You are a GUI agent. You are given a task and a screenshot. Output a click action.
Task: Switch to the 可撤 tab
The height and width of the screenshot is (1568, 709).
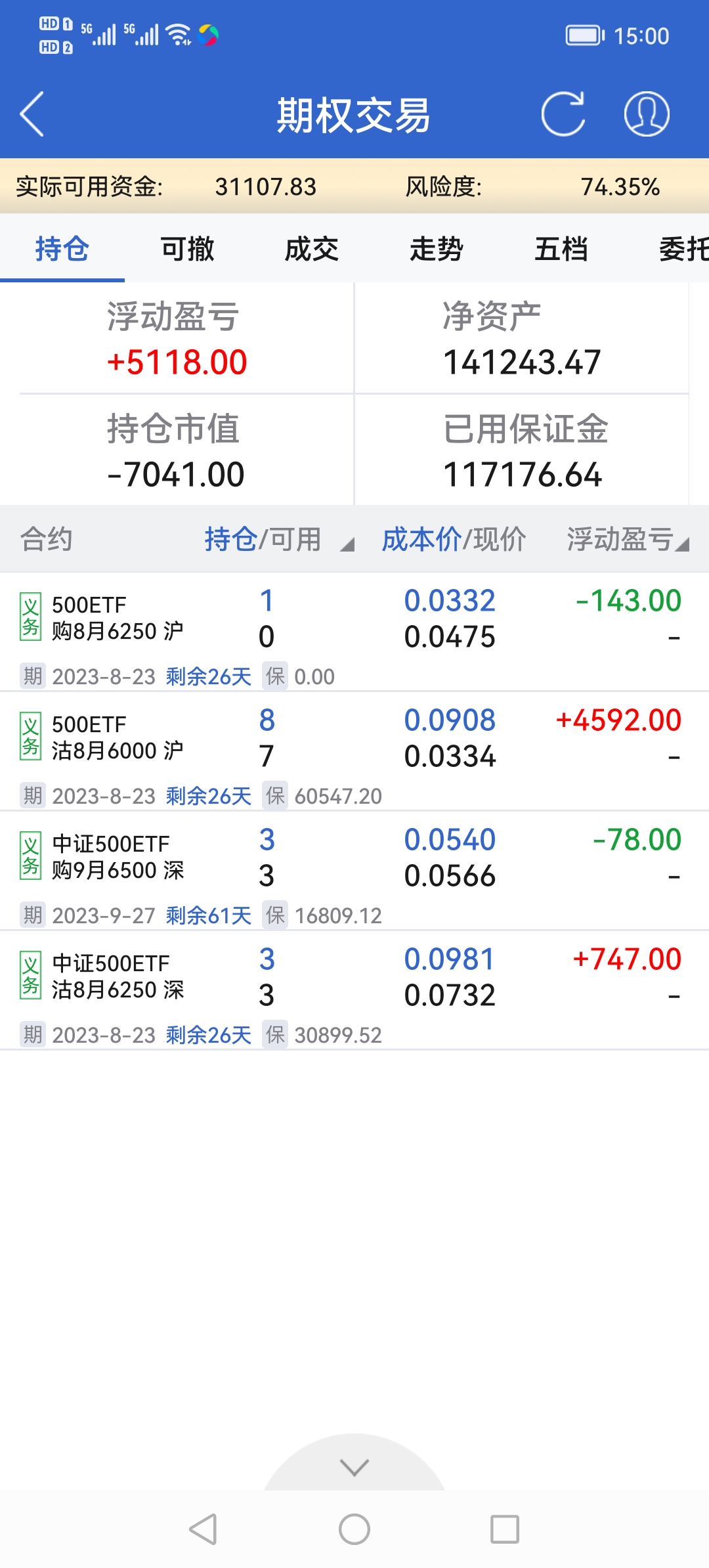click(187, 250)
